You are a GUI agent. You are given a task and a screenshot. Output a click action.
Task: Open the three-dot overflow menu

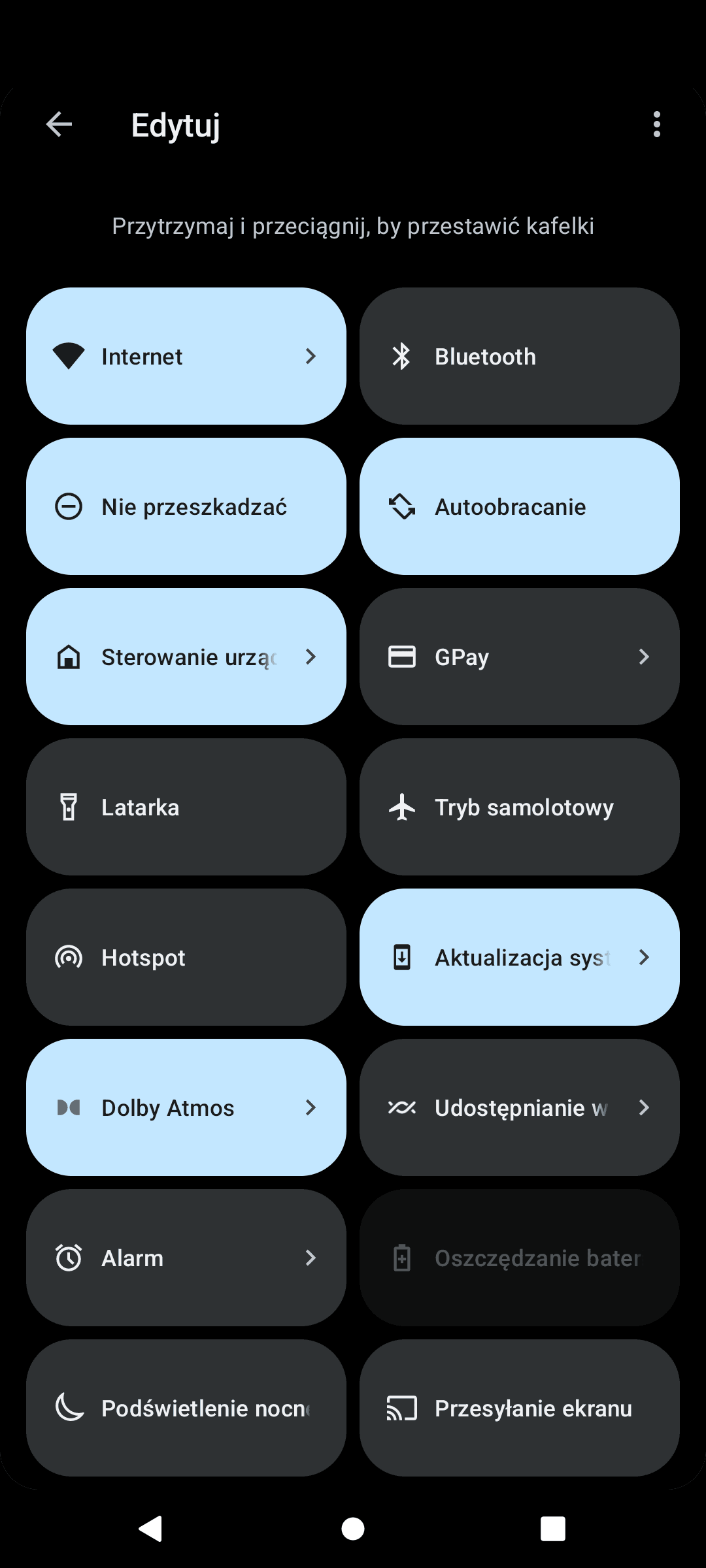(x=656, y=124)
